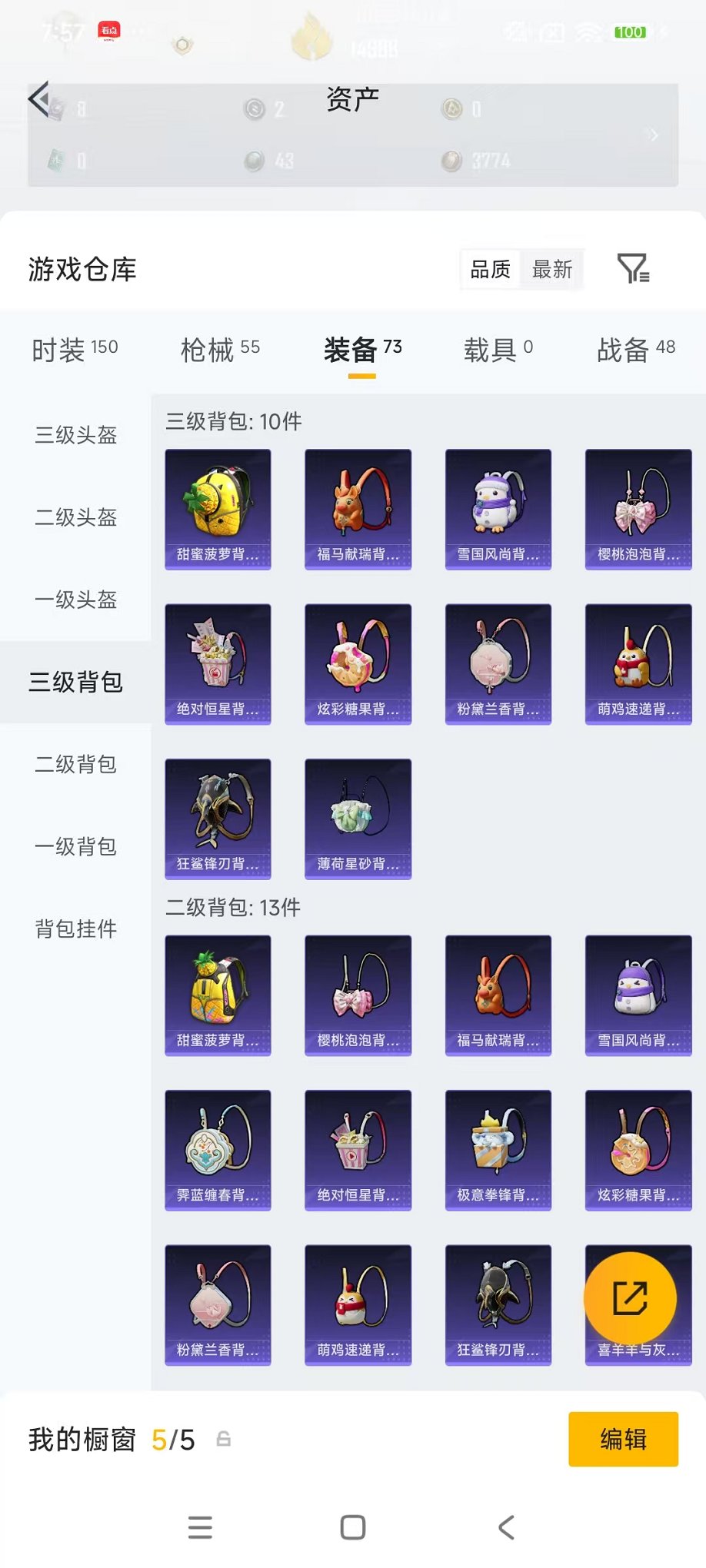Open the system recent apps menu

pos(200,1527)
